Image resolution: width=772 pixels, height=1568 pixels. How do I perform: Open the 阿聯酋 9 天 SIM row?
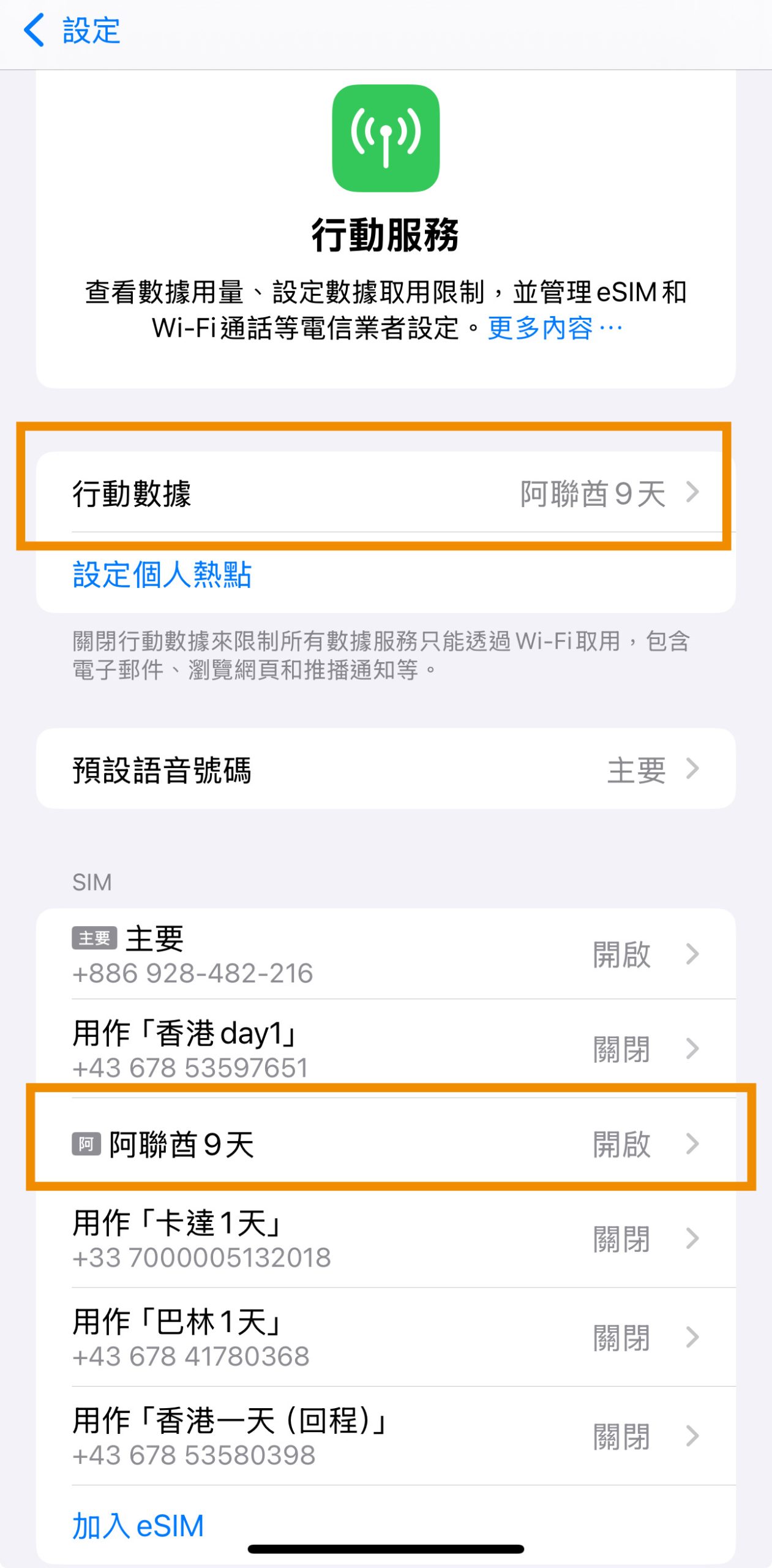386,1143
